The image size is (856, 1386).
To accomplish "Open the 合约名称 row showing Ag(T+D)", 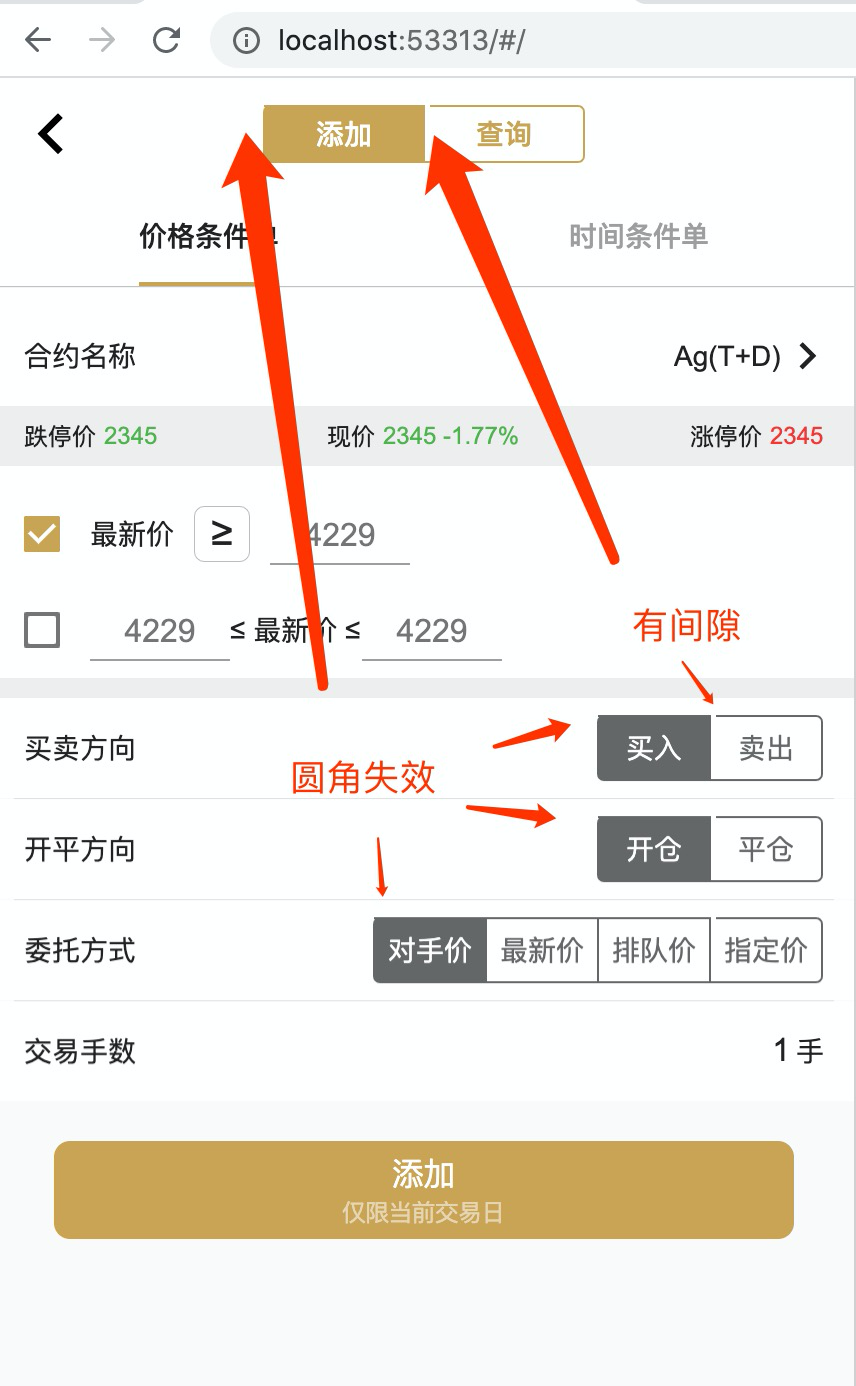I will (746, 356).
